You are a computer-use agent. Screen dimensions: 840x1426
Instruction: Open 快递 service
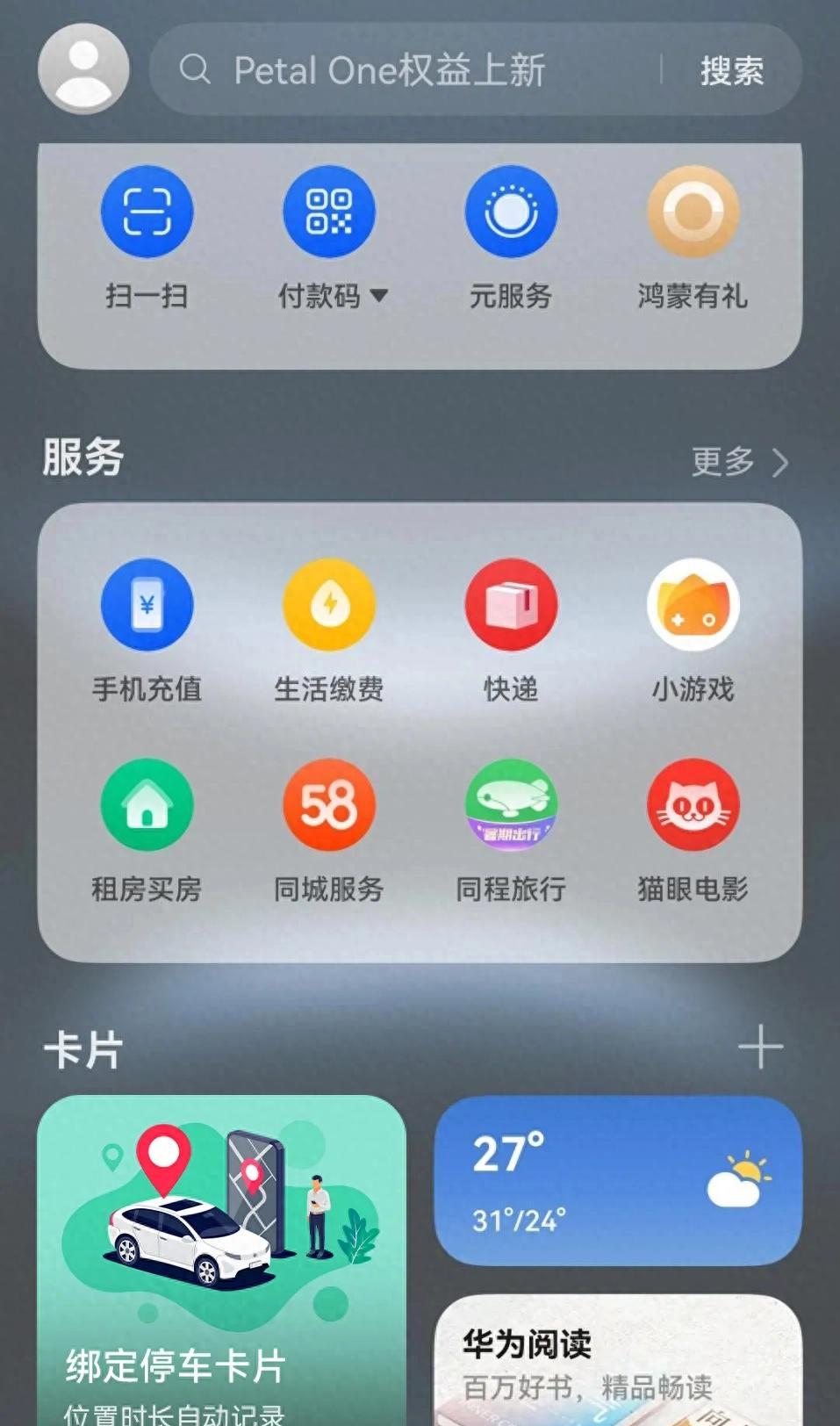[511, 605]
